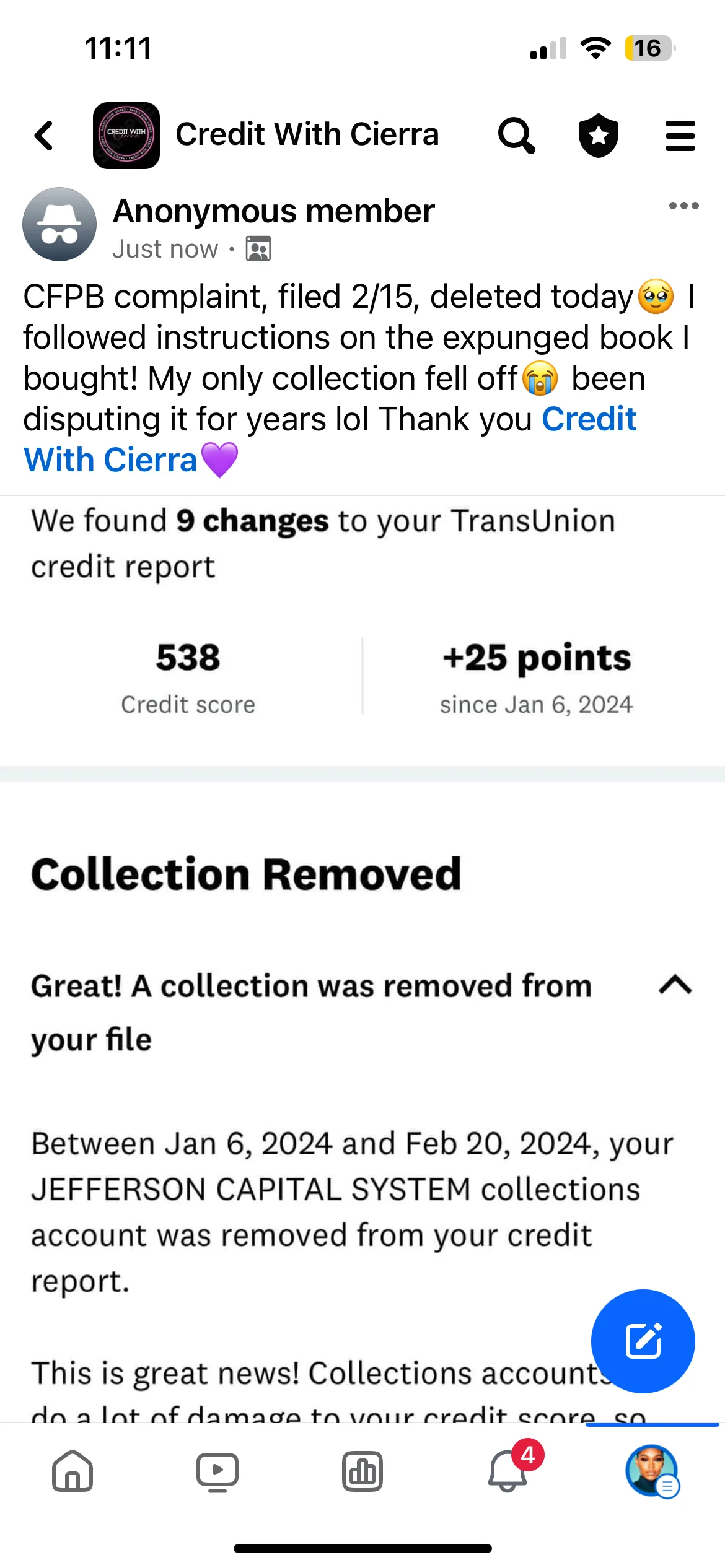Go back from the group page
The image size is (725, 1568).
point(44,136)
